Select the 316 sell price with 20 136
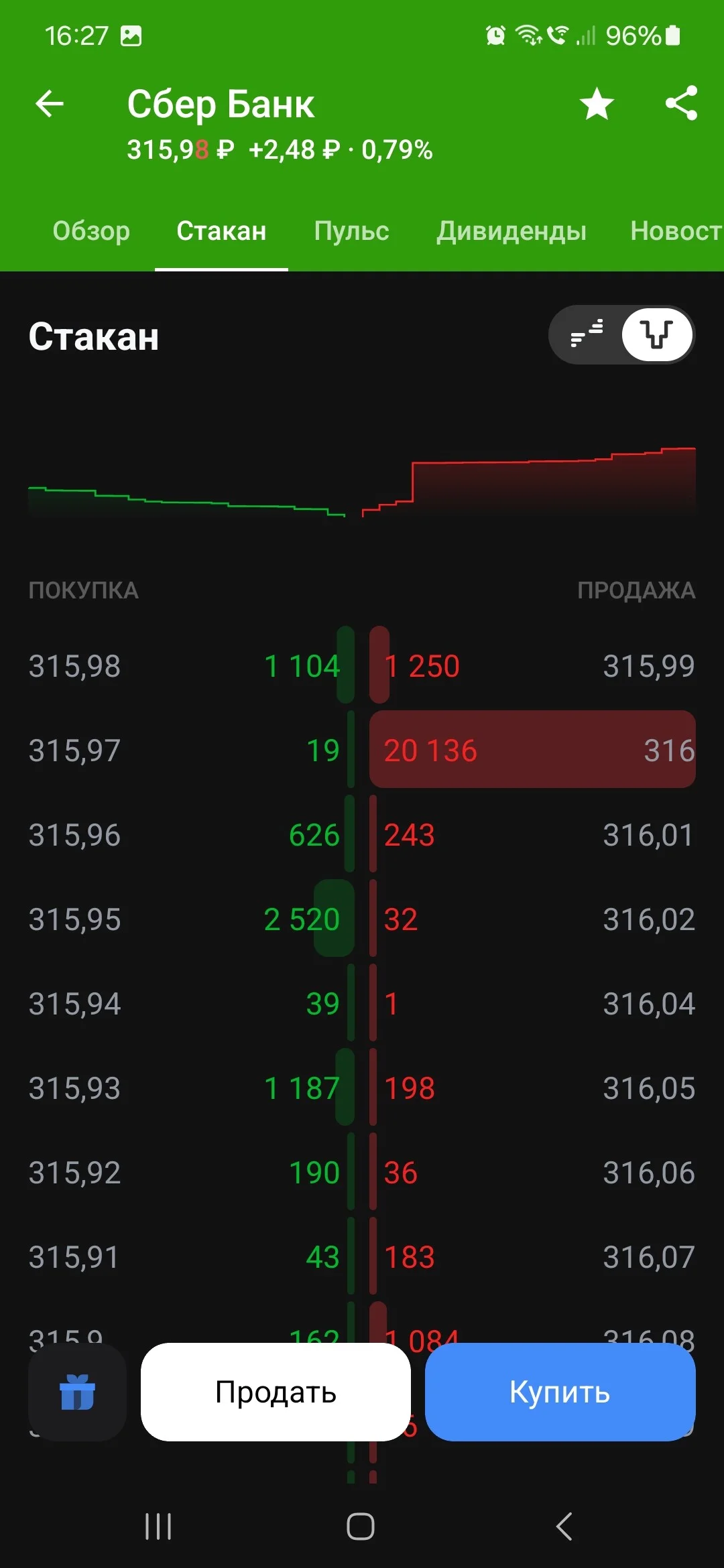Viewport: 724px width, 1568px height. tap(532, 750)
